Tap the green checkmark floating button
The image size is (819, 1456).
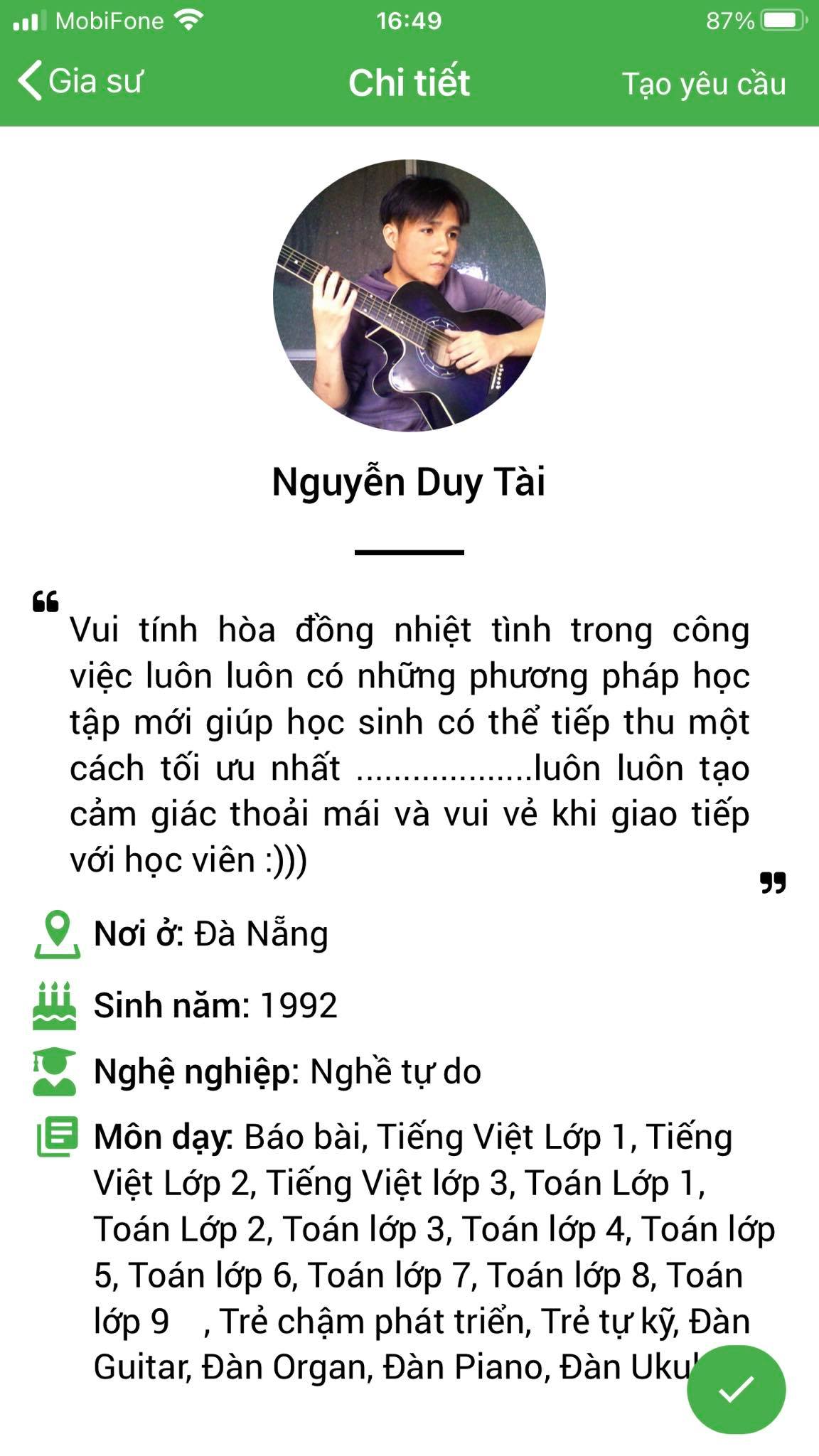736,1388
